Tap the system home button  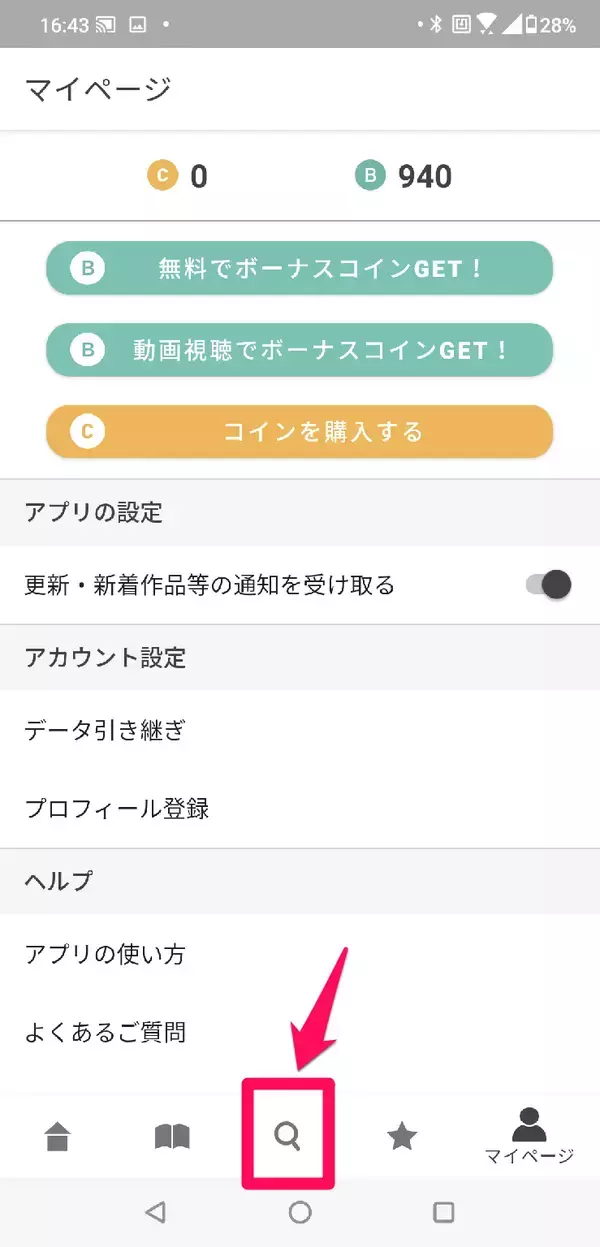(x=300, y=1212)
